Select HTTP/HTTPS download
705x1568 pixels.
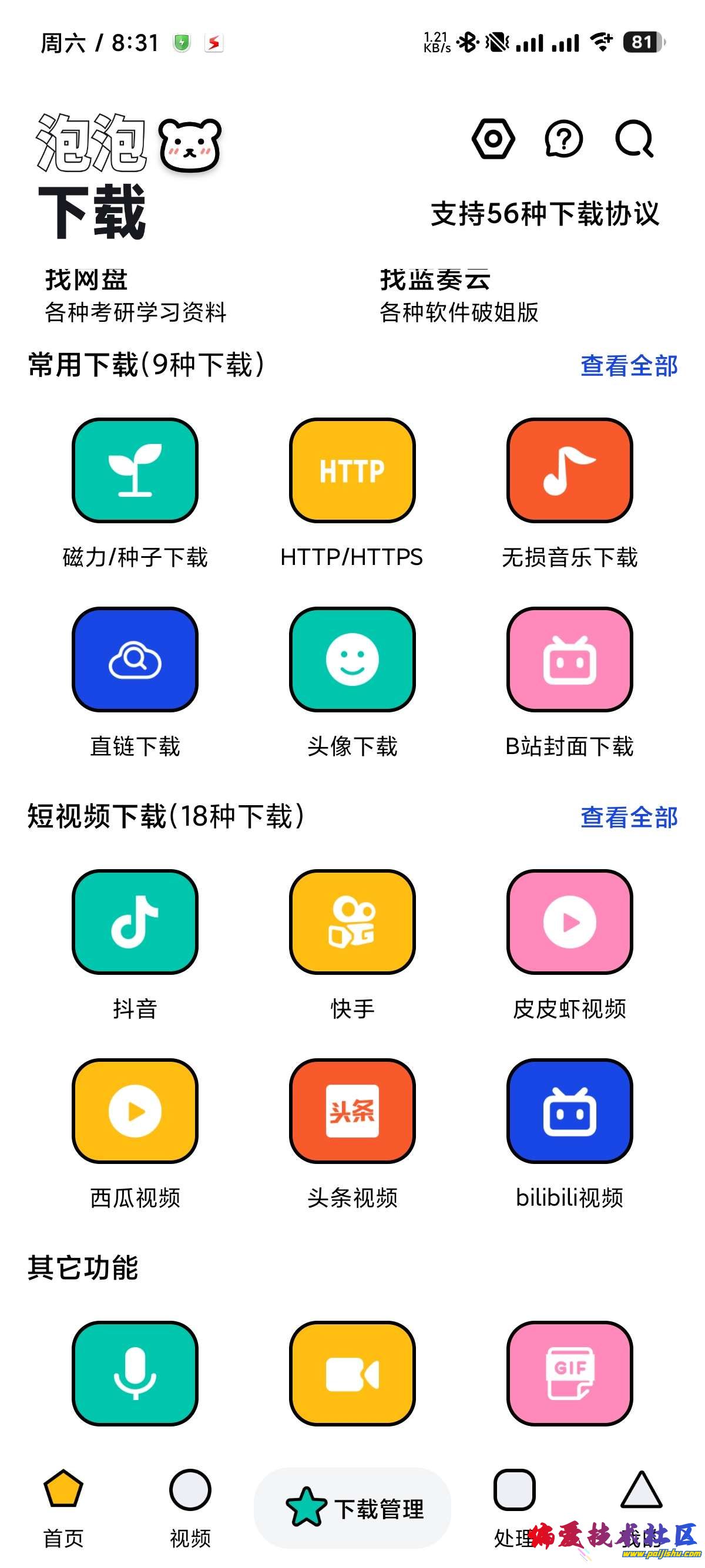point(352,470)
